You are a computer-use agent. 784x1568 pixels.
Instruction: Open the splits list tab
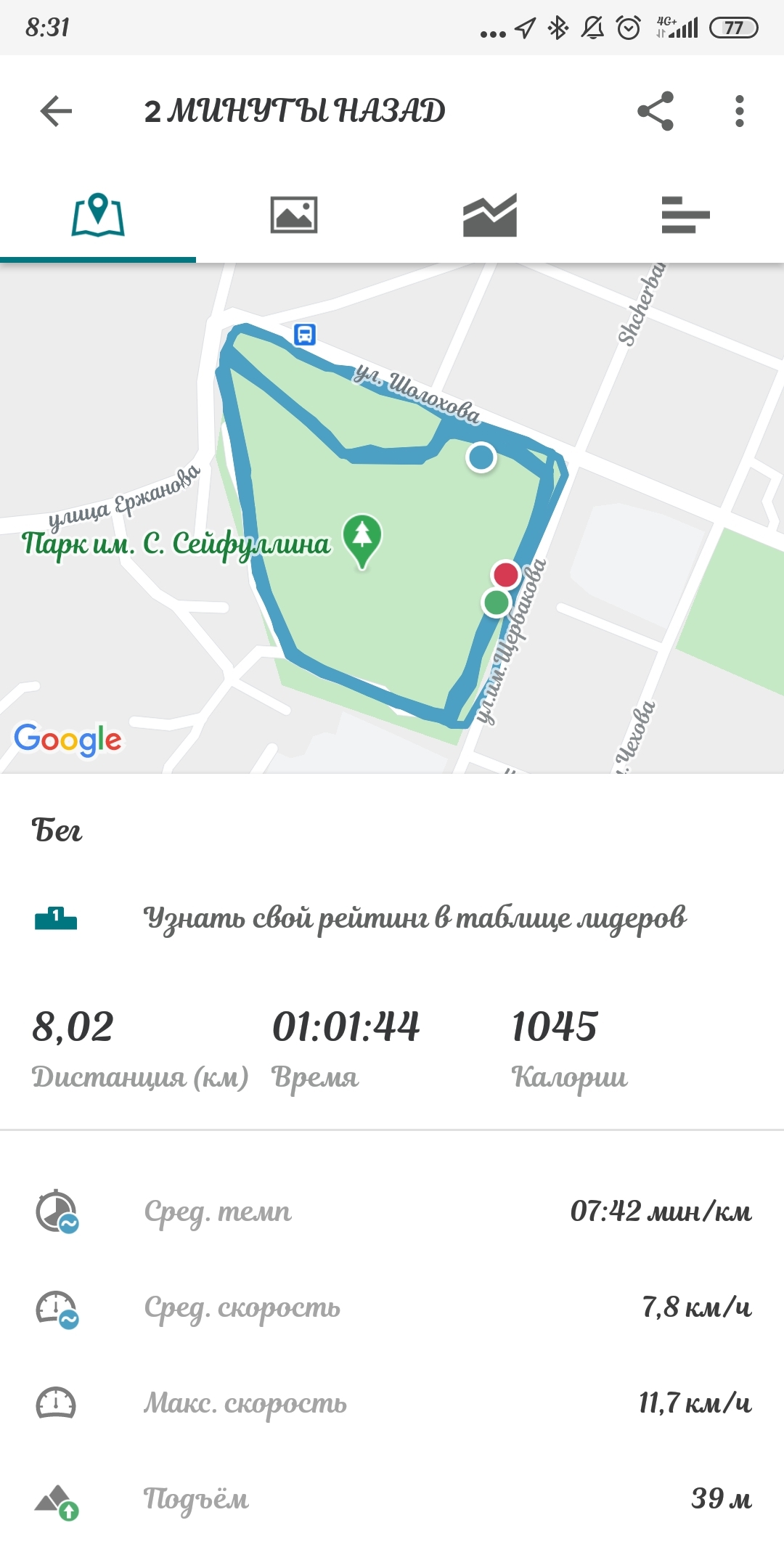tap(685, 215)
